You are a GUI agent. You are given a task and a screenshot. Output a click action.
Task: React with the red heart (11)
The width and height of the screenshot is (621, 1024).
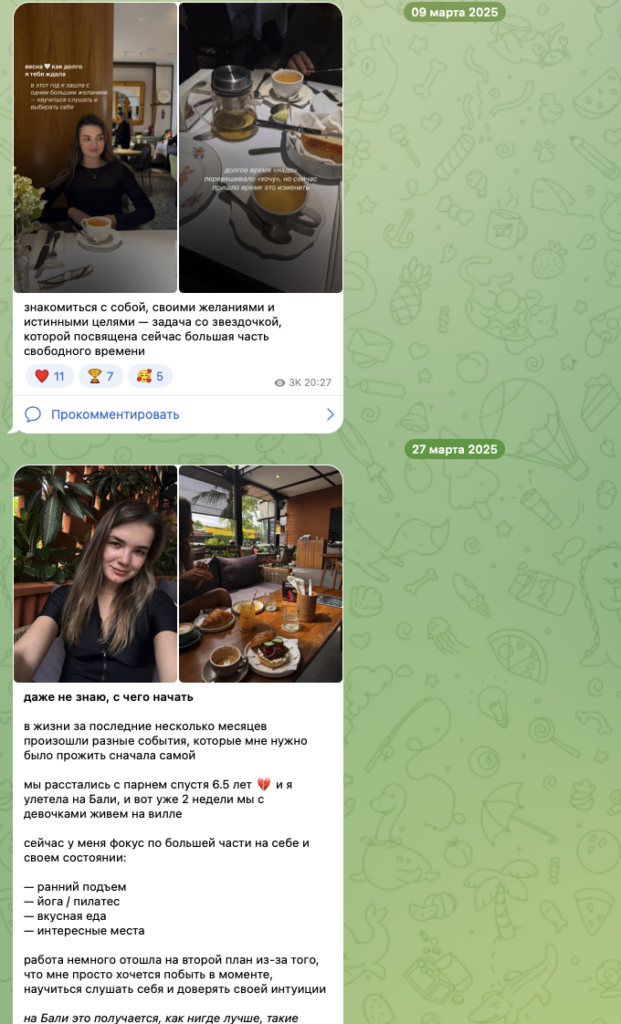[x=50, y=376]
